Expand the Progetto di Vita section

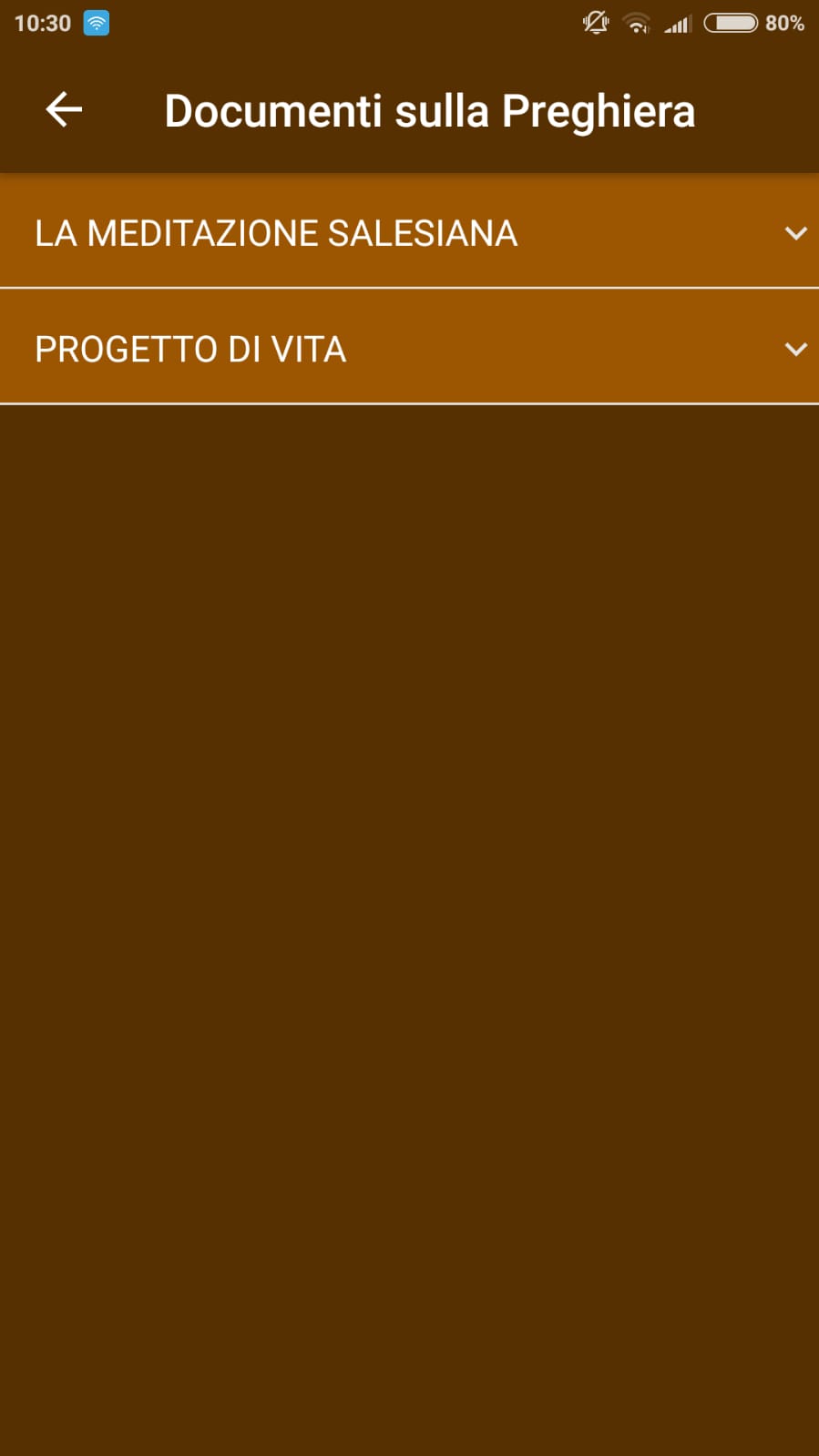pos(794,349)
